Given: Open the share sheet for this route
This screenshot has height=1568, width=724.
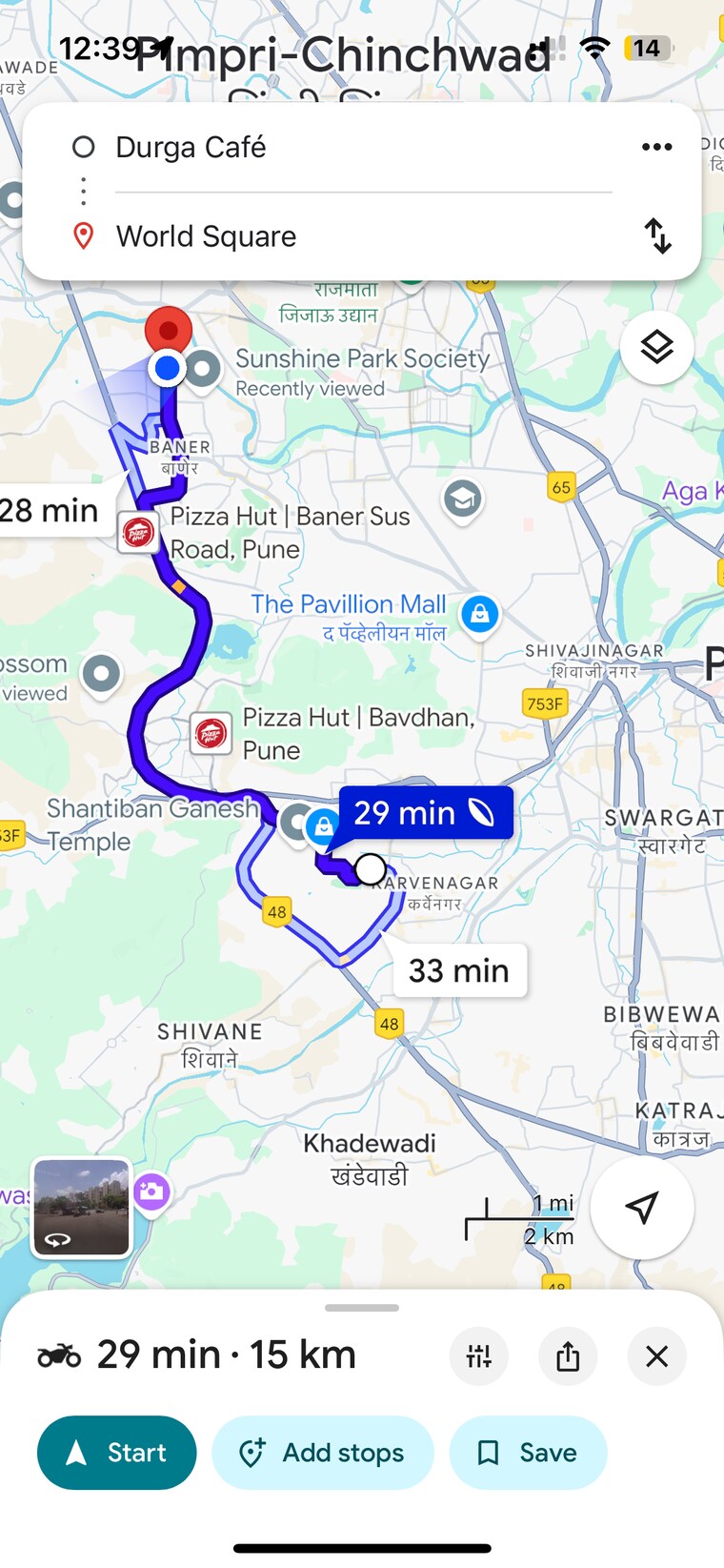Looking at the screenshot, I should (x=568, y=1355).
